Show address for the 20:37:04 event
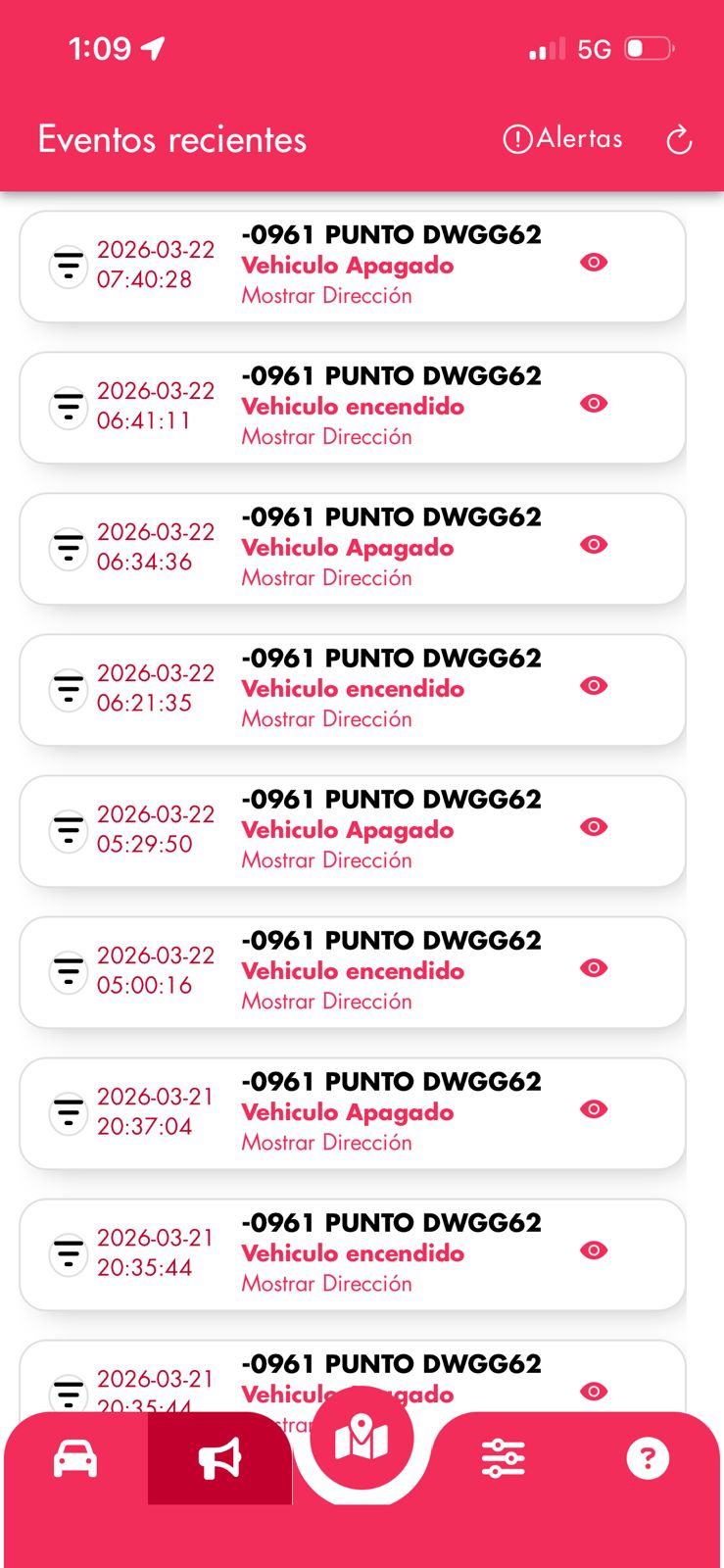Screen dimensions: 724x1568 [x=326, y=1143]
